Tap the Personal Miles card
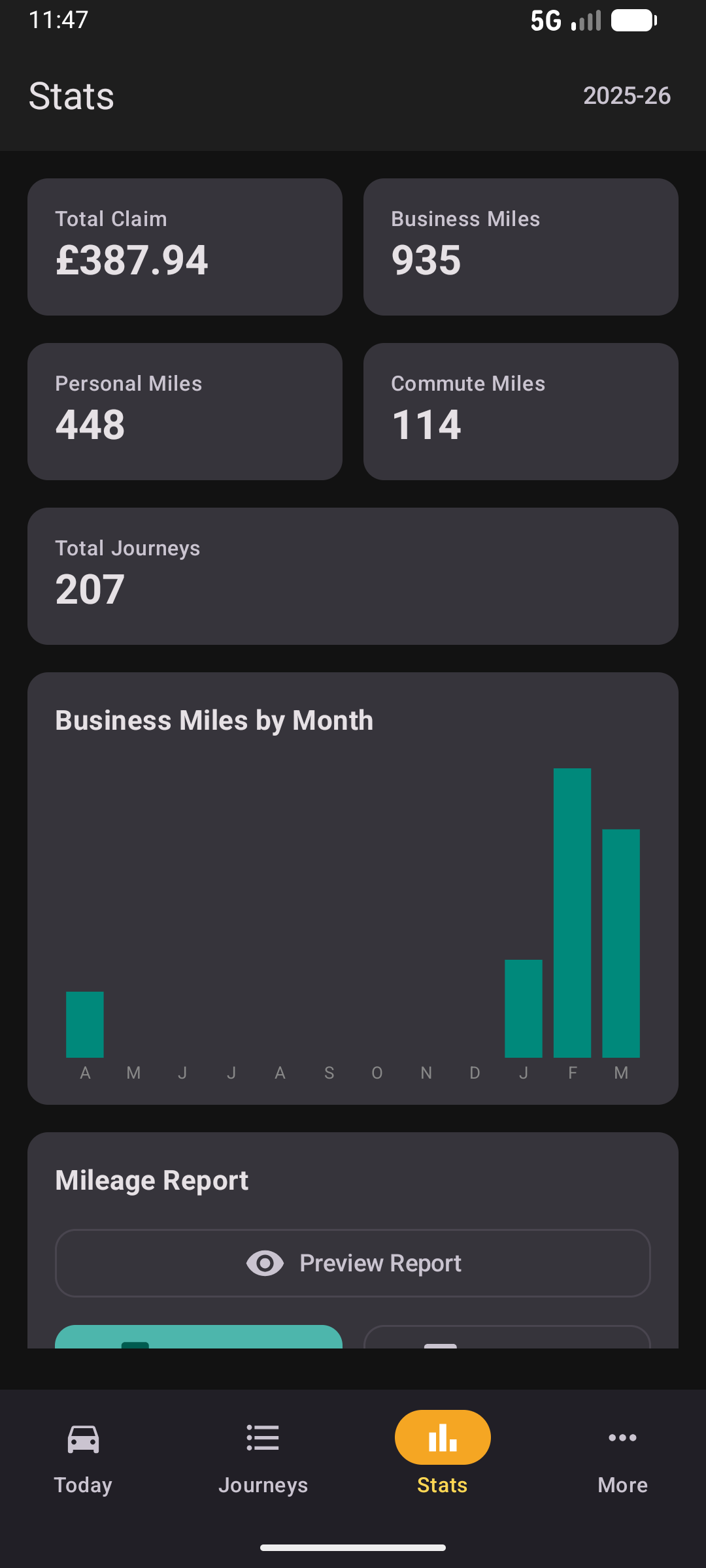The image size is (706, 1568). click(184, 410)
